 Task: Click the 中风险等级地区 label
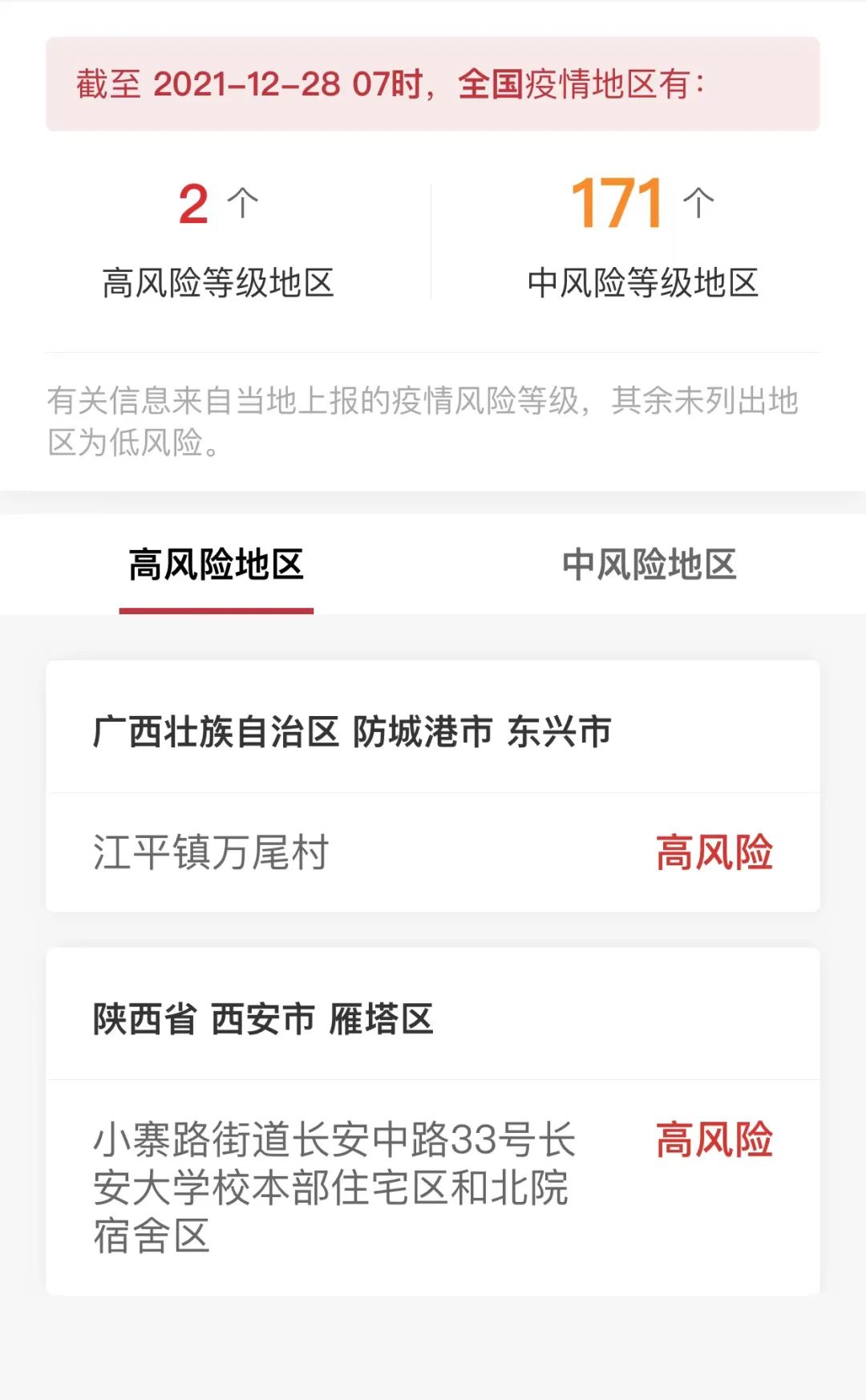pyautogui.click(x=649, y=280)
